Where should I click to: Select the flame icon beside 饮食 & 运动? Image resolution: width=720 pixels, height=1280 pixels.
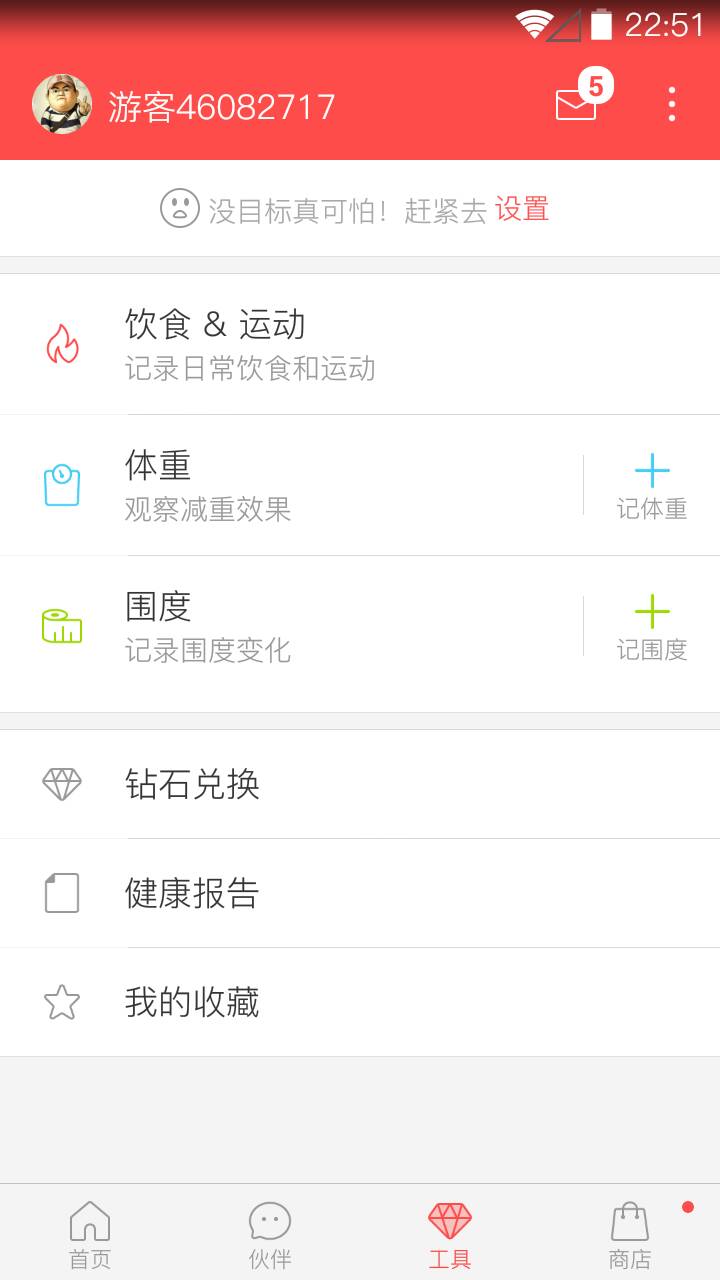tap(60, 343)
